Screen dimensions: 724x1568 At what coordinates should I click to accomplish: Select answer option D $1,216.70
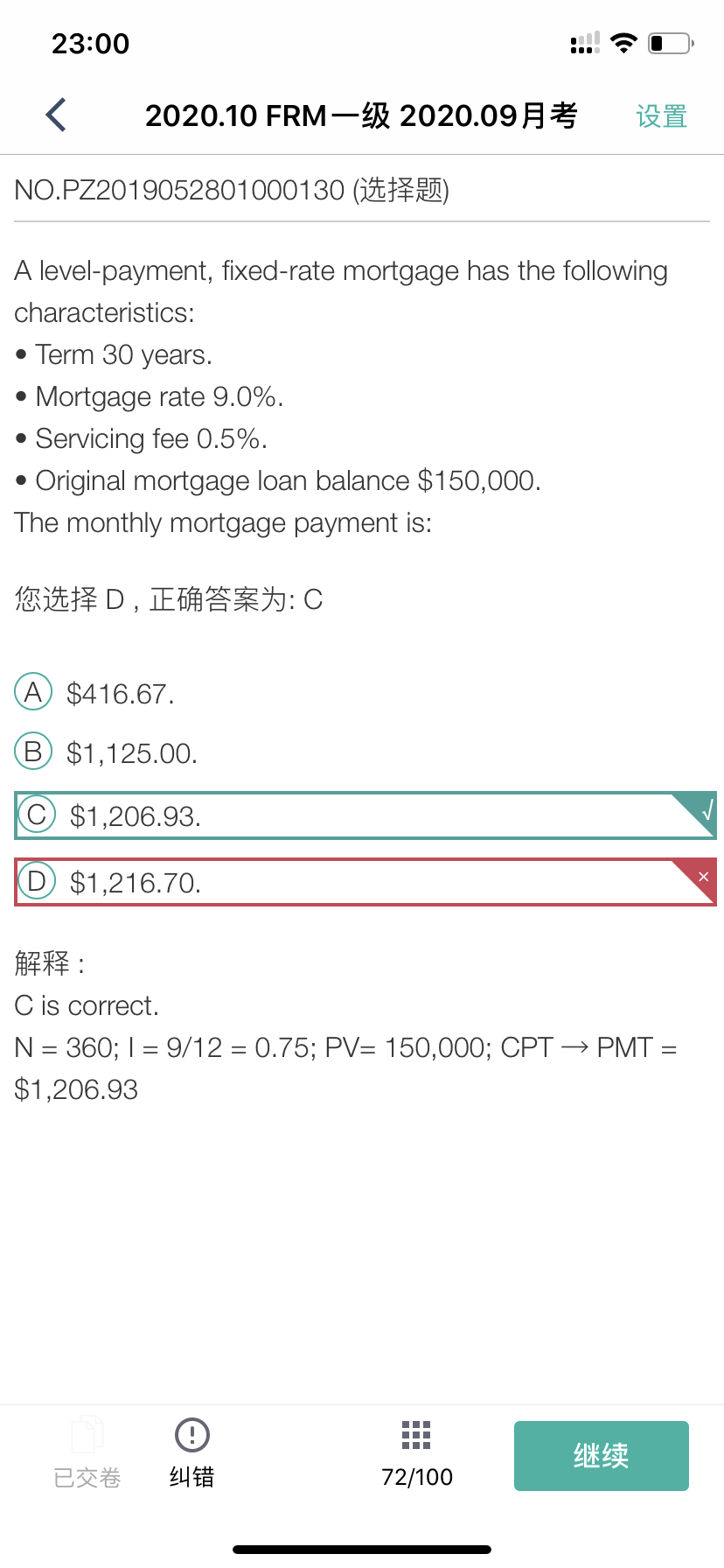click(x=365, y=882)
